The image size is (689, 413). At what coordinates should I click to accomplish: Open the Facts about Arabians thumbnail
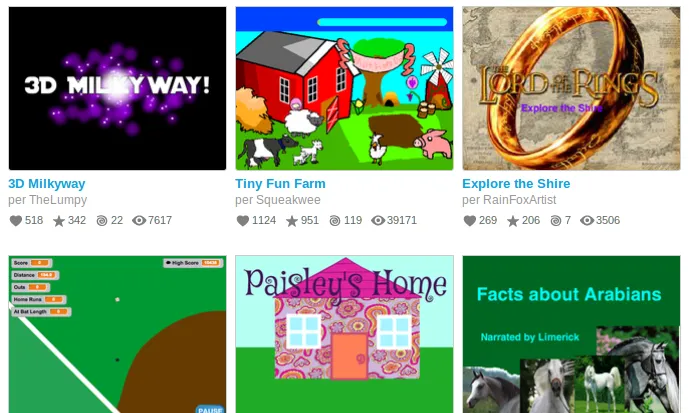click(571, 335)
